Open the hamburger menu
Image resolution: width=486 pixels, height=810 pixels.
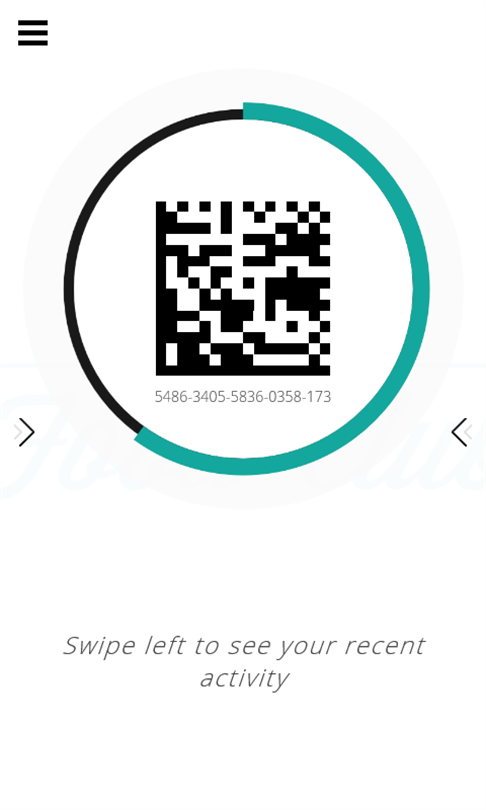click(x=33, y=33)
